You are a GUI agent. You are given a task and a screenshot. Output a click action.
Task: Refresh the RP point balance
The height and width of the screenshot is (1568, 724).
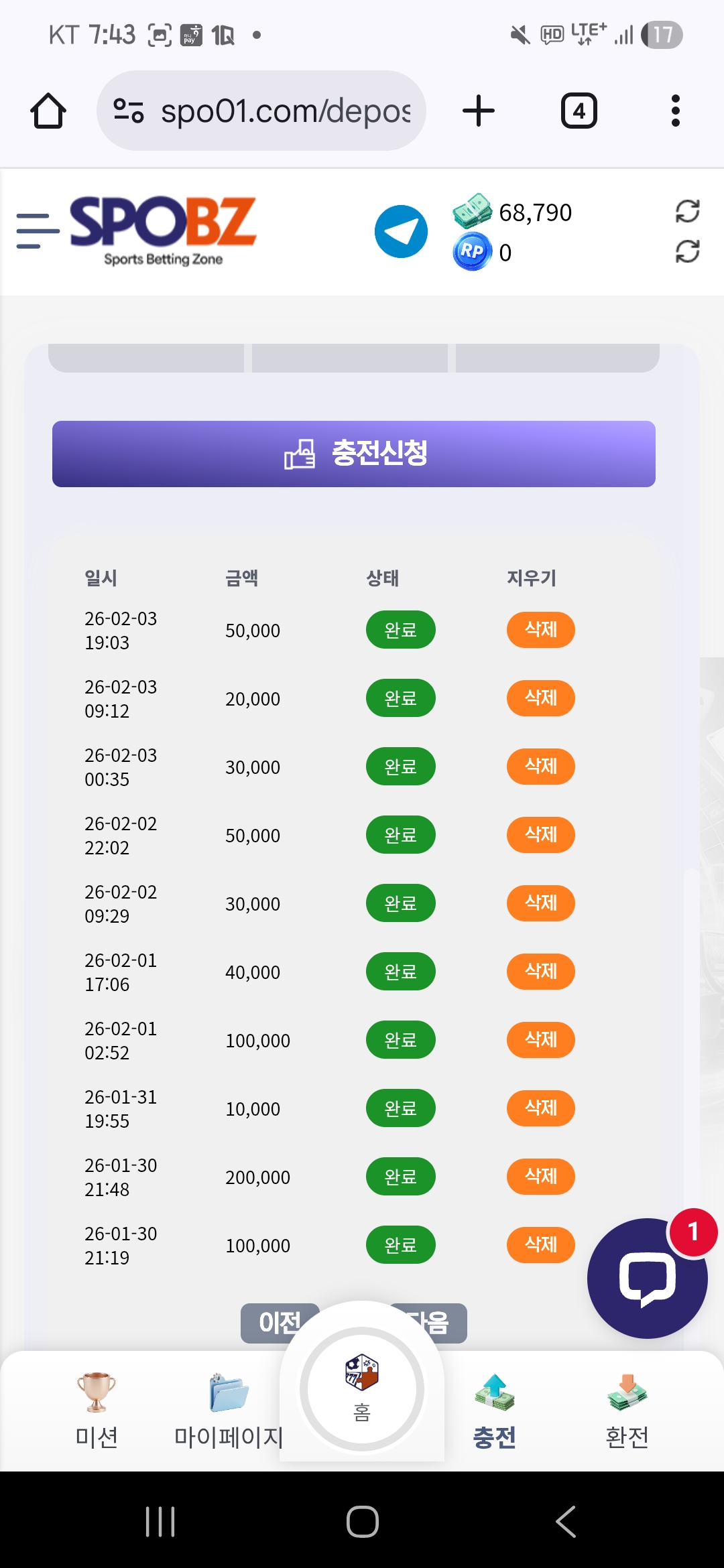coord(687,252)
